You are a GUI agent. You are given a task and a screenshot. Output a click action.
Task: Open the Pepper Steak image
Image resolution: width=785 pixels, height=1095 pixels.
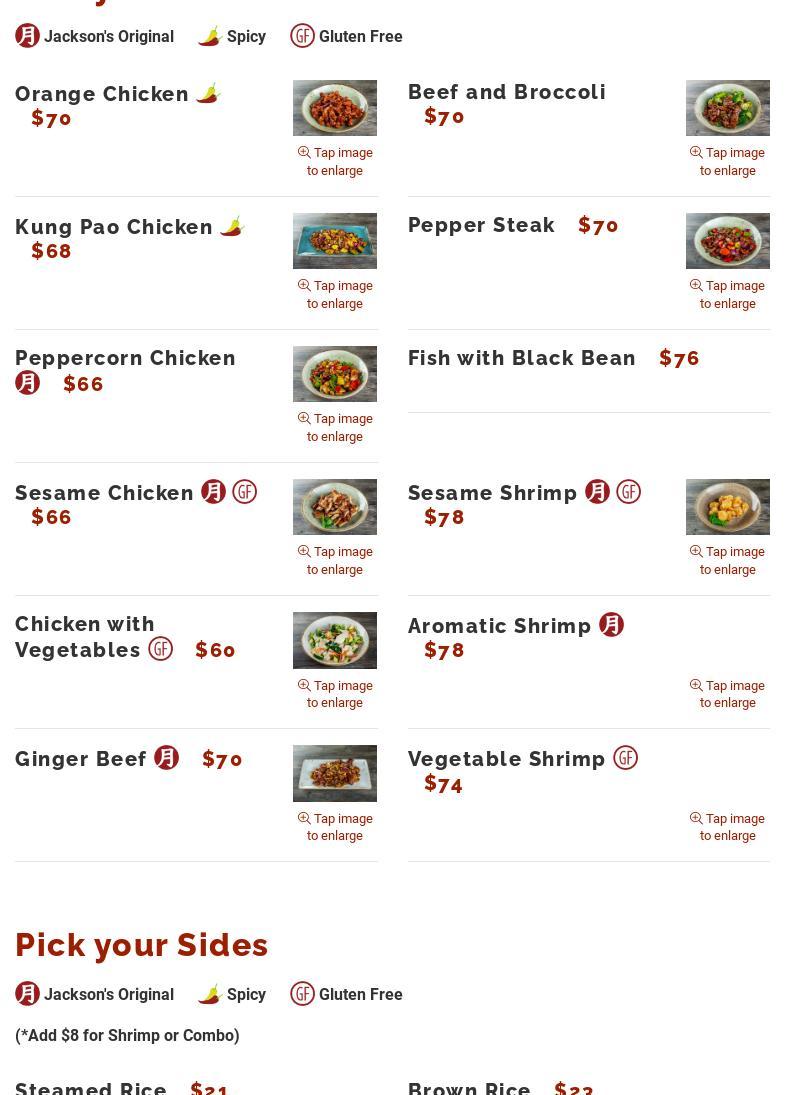(727, 240)
